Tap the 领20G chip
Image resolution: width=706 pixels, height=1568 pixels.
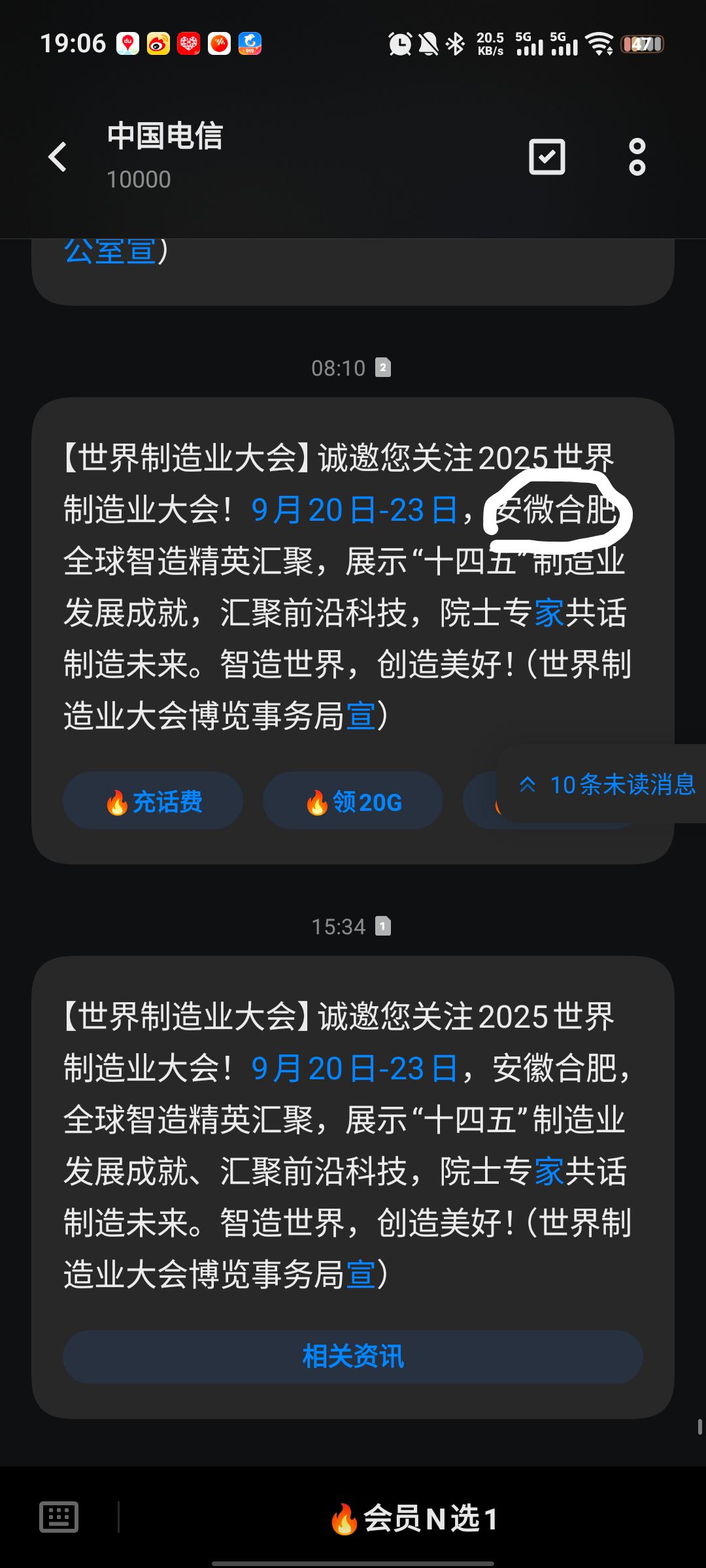pyautogui.click(x=353, y=801)
